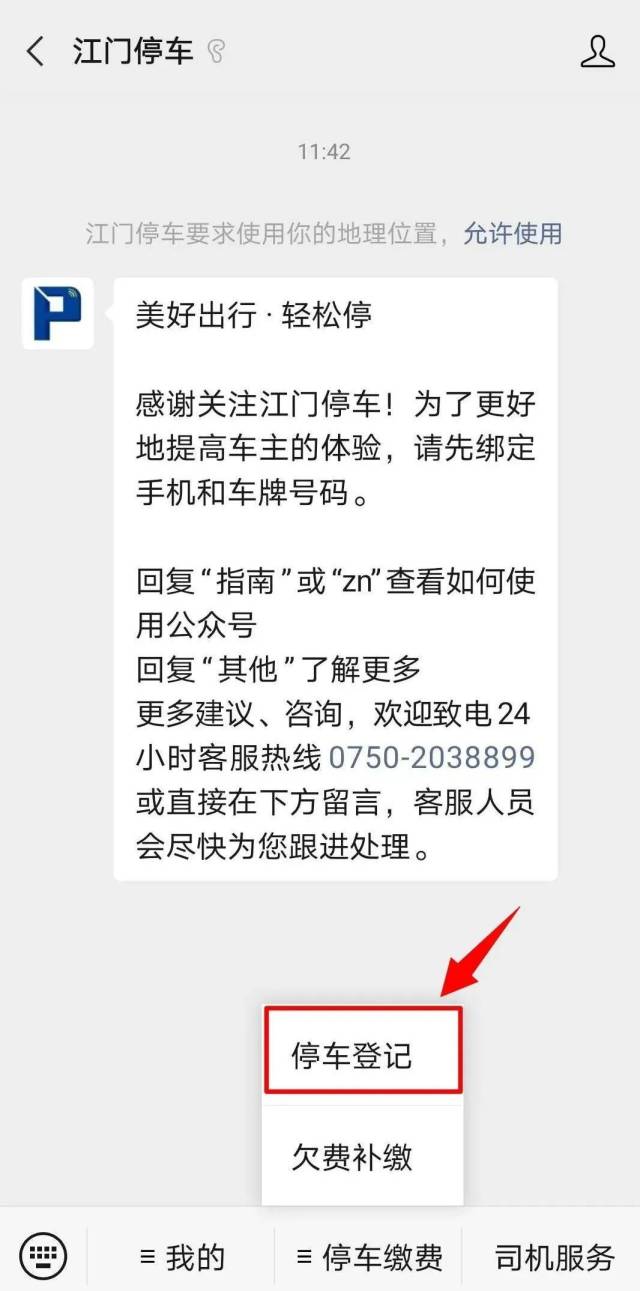Tap 允许使用 to allow location access
The width and height of the screenshot is (640, 1291).
pos(512,234)
